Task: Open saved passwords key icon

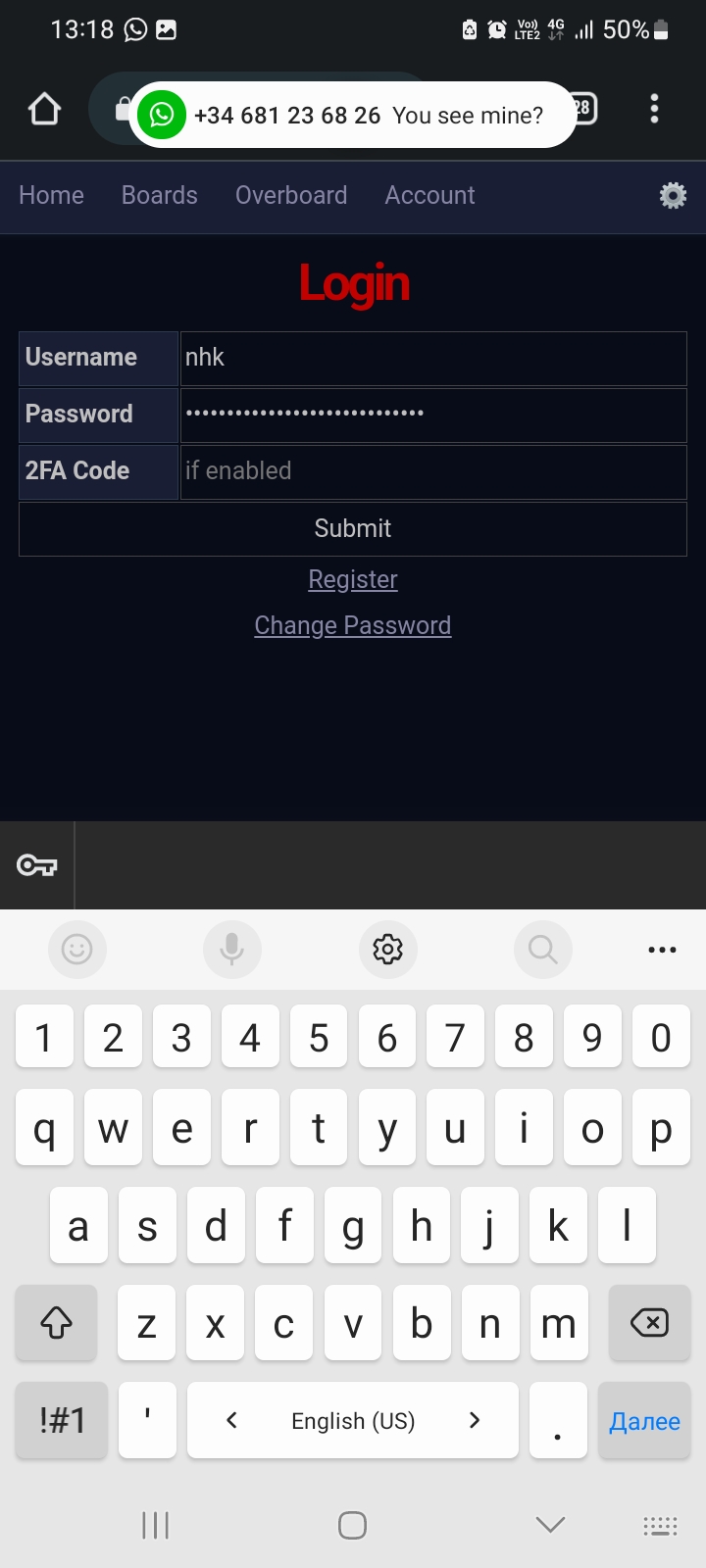Action: [x=37, y=865]
